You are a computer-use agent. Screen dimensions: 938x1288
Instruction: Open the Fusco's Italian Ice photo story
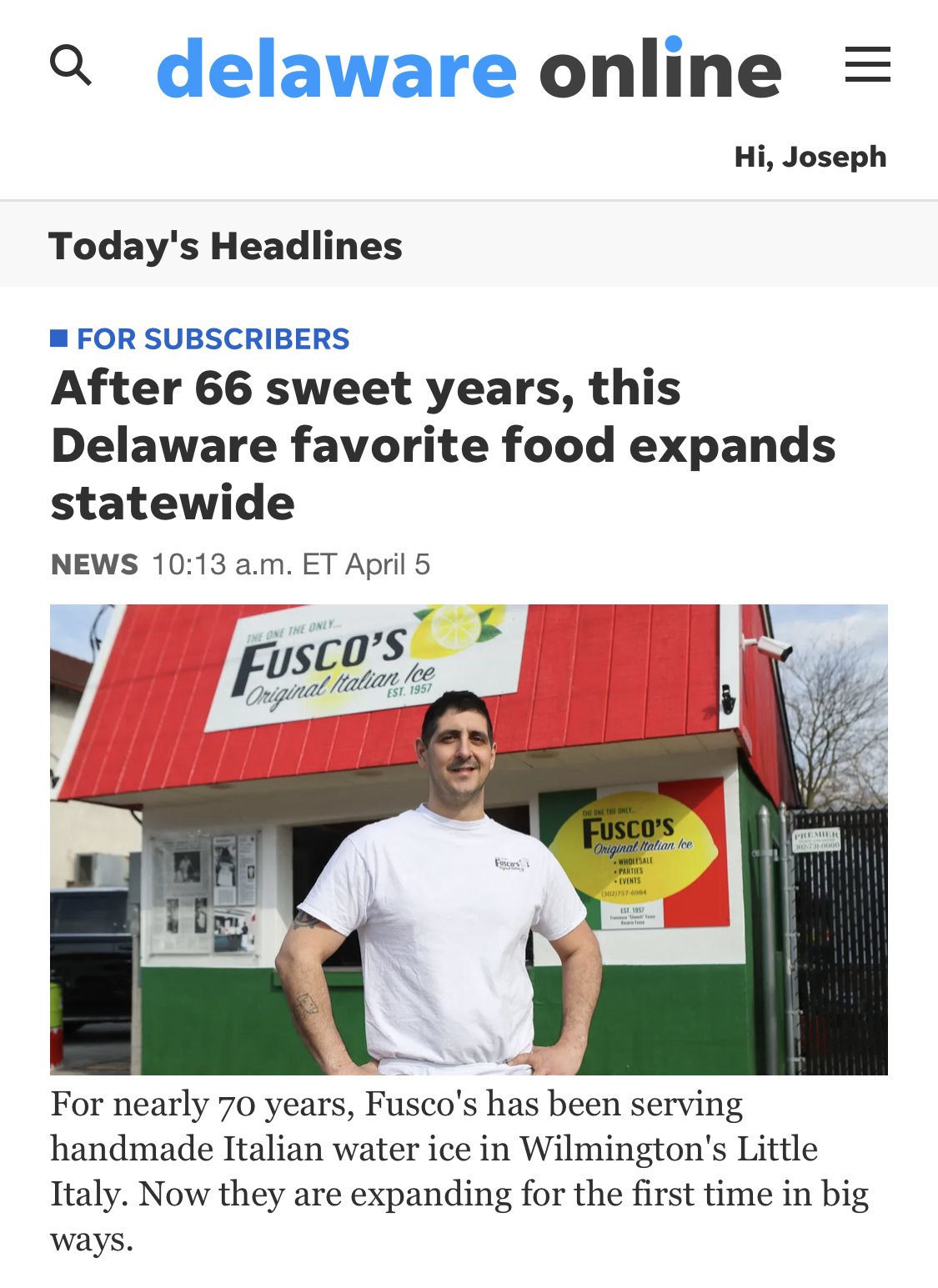point(469,839)
